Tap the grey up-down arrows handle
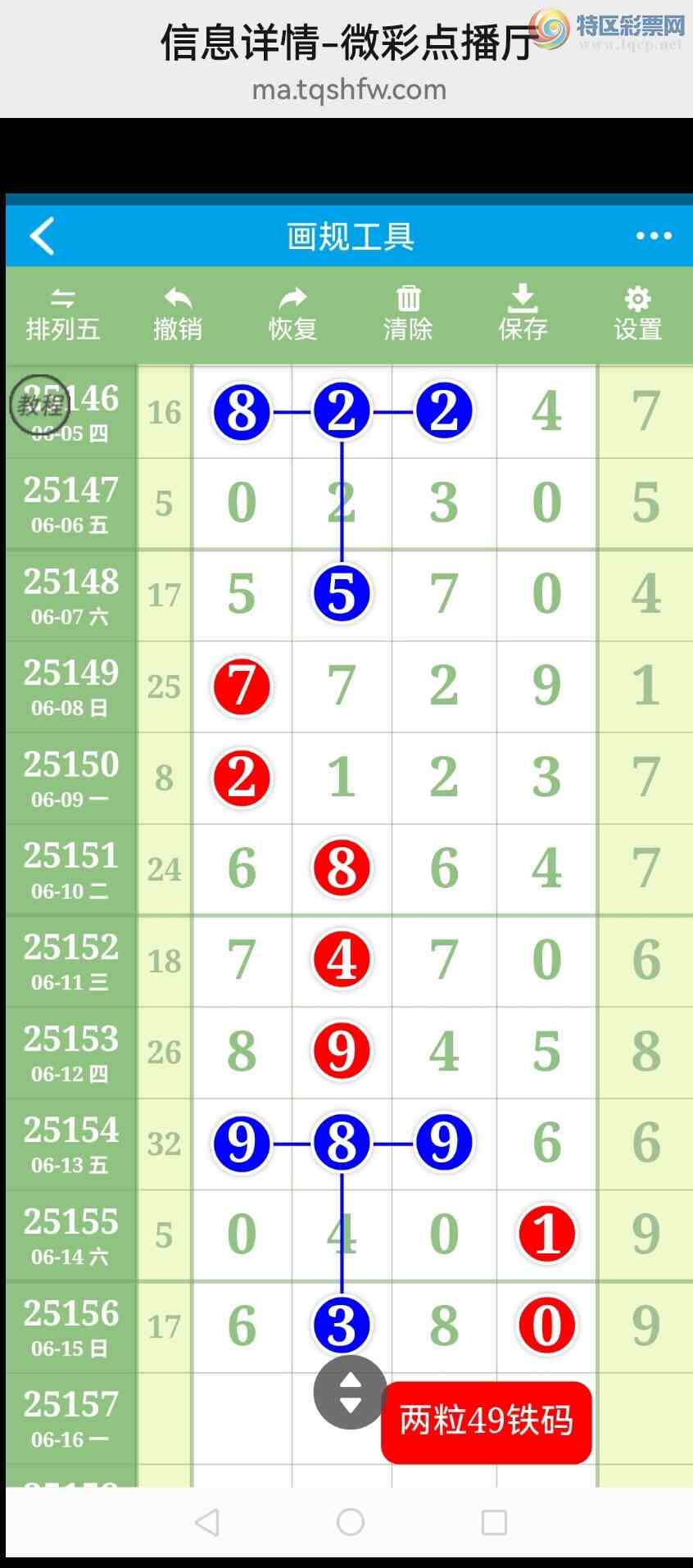Image resolution: width=693 pixels, height=1568 pixels. (x=351, y=1393)
